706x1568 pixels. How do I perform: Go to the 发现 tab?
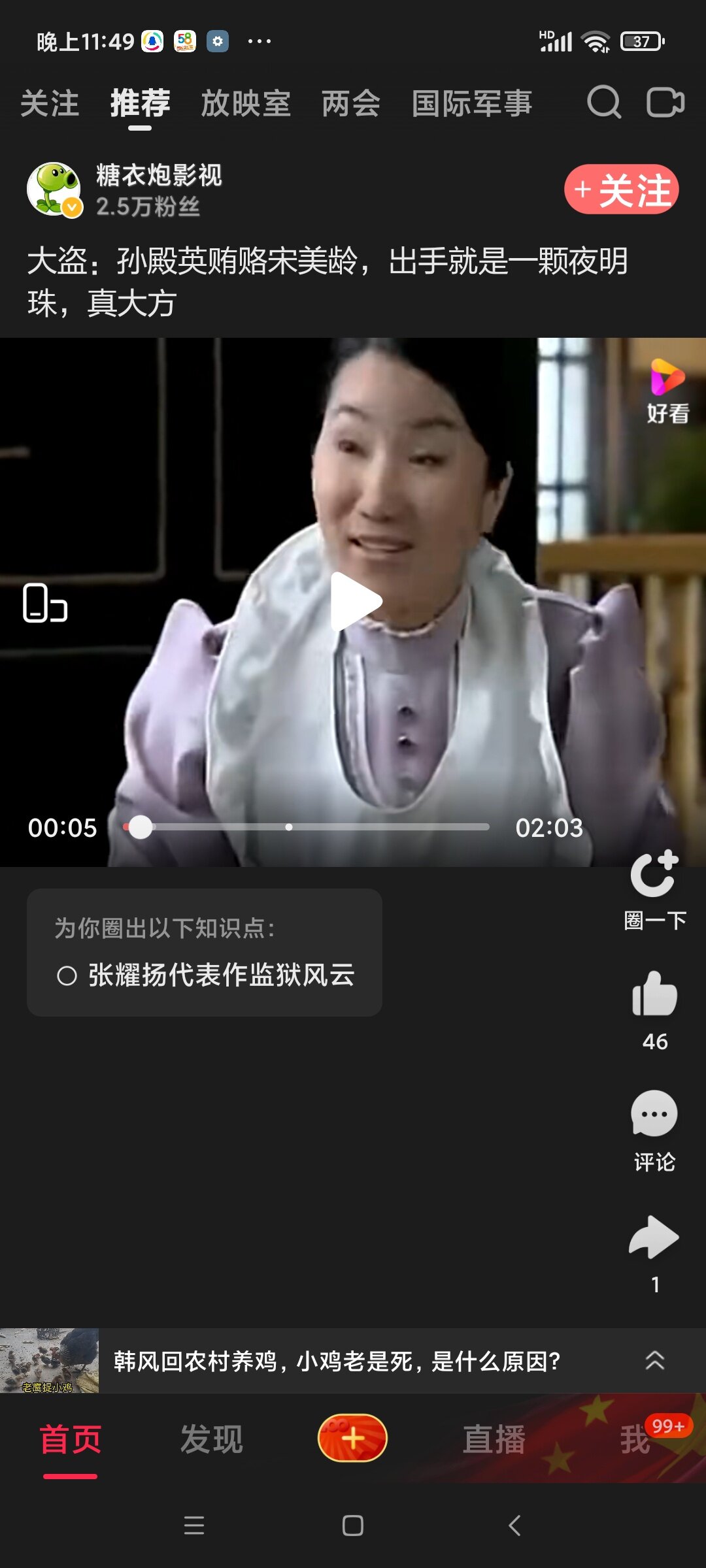(x=211, y=1439)
